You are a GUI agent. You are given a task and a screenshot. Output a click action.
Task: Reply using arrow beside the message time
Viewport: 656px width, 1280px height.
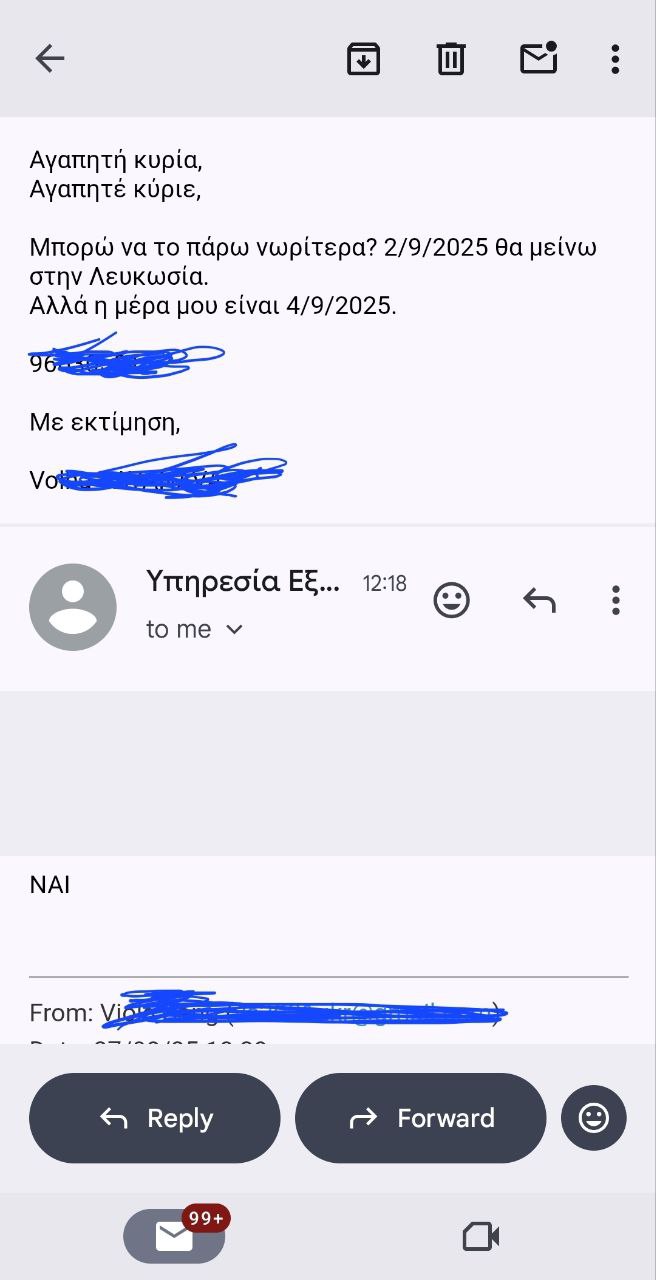[x=539, y=600]
